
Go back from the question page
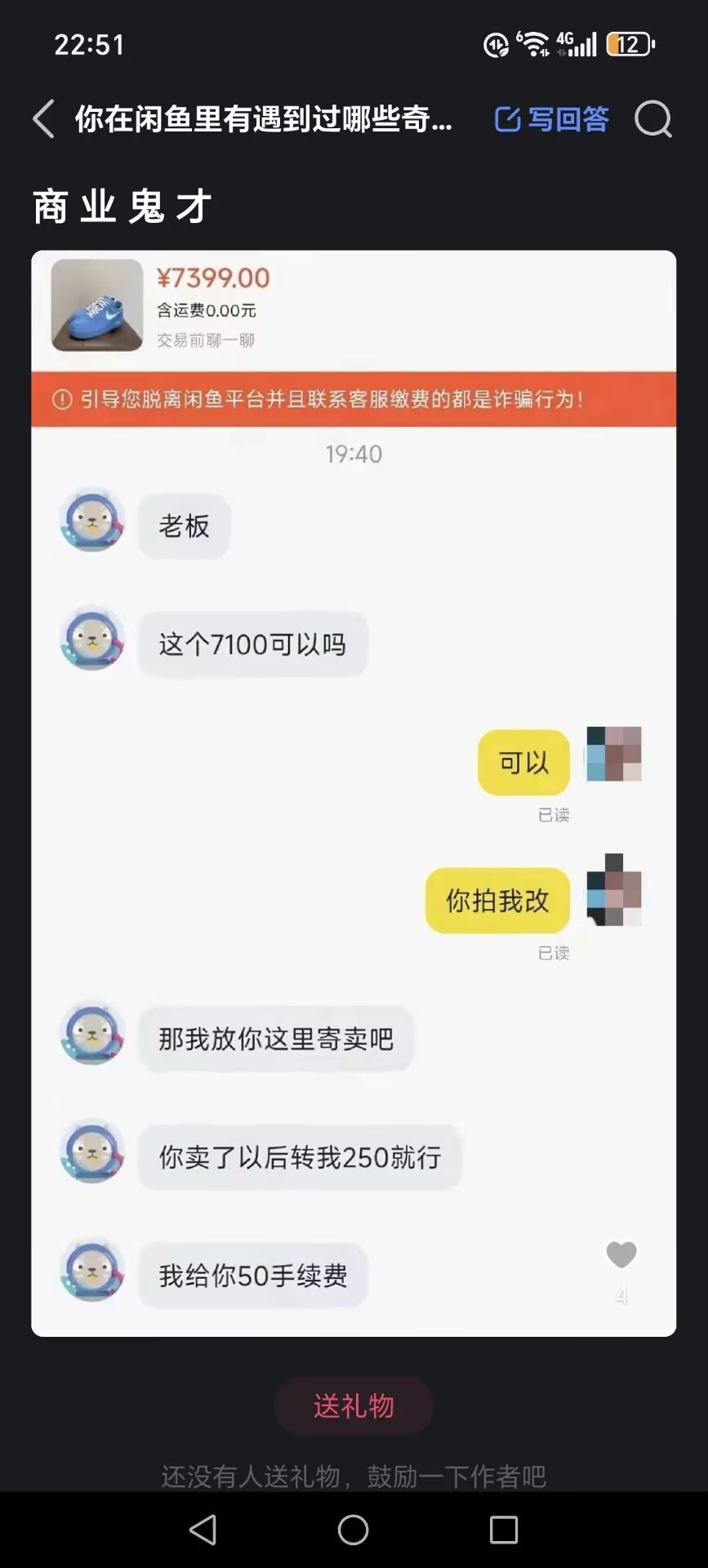[44, 119]
